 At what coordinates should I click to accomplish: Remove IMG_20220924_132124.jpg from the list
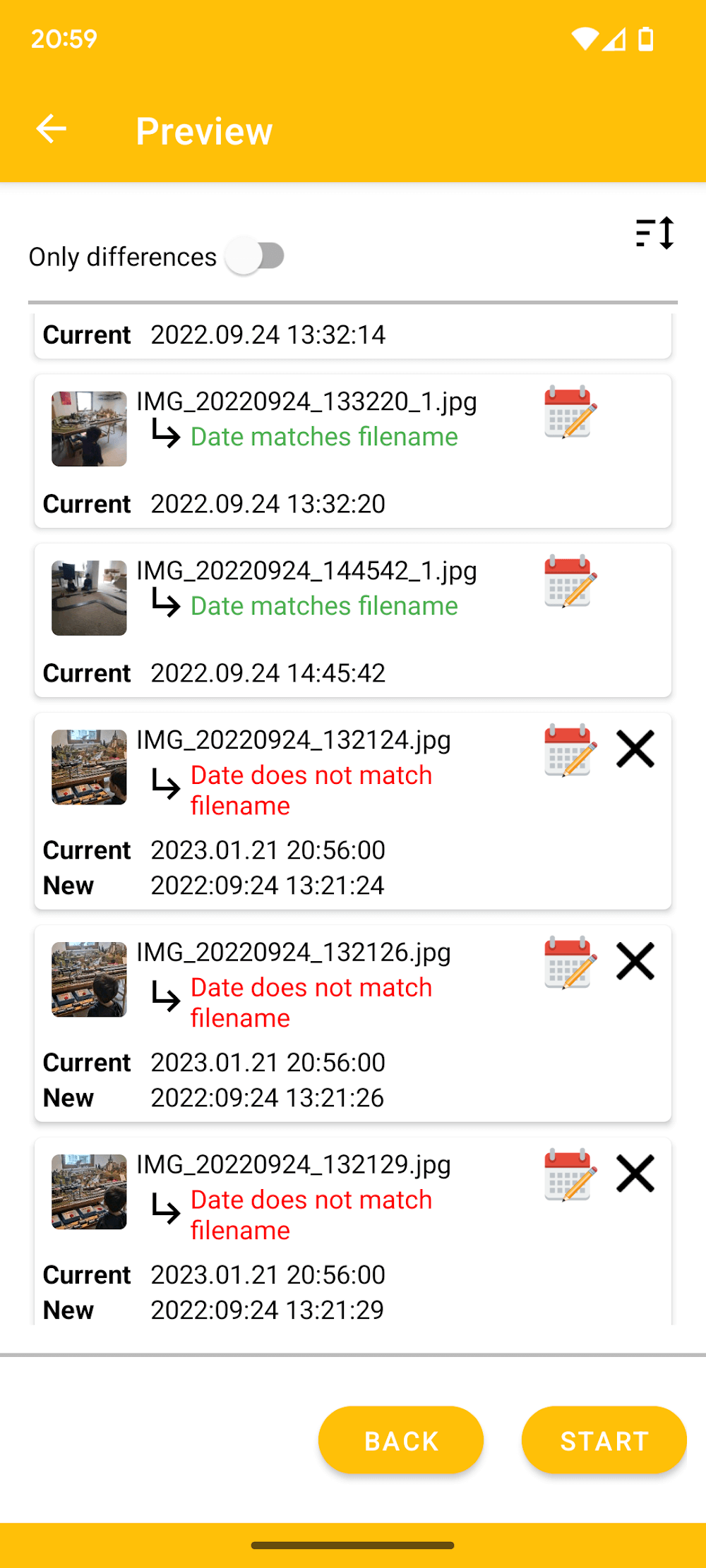(635, 749)
